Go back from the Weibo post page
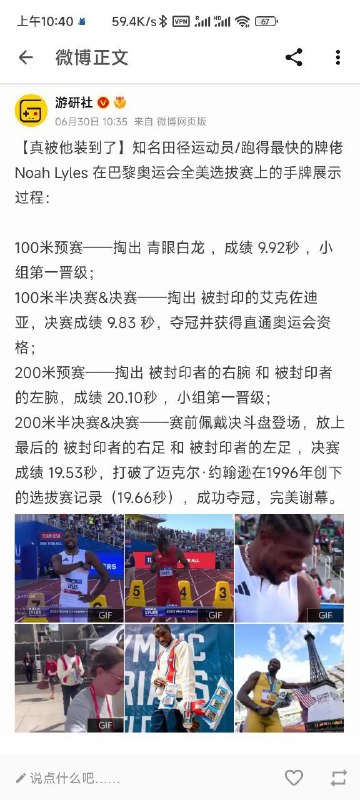360x800 pixels. click(25, 58)
